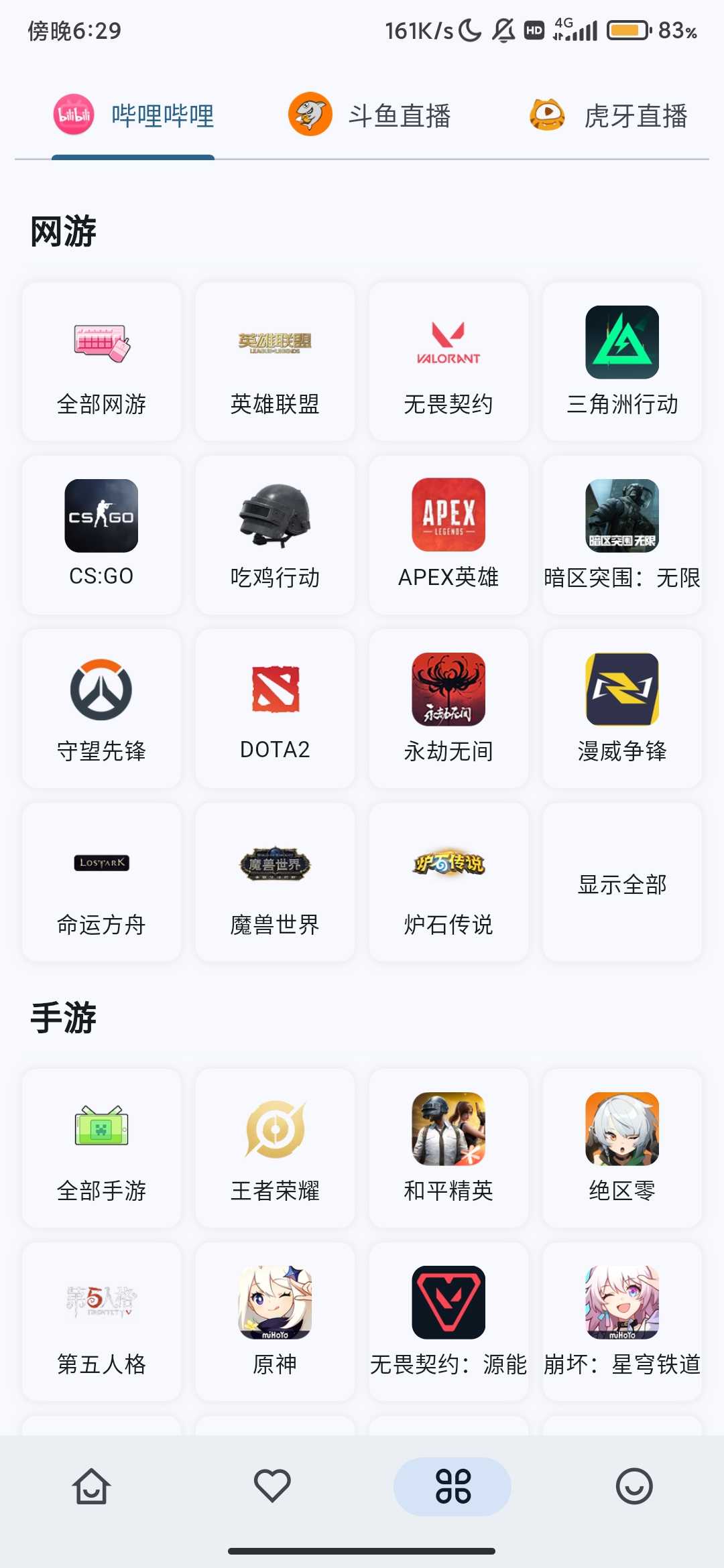Open the 王者荣耀 category

[275, 1148]
